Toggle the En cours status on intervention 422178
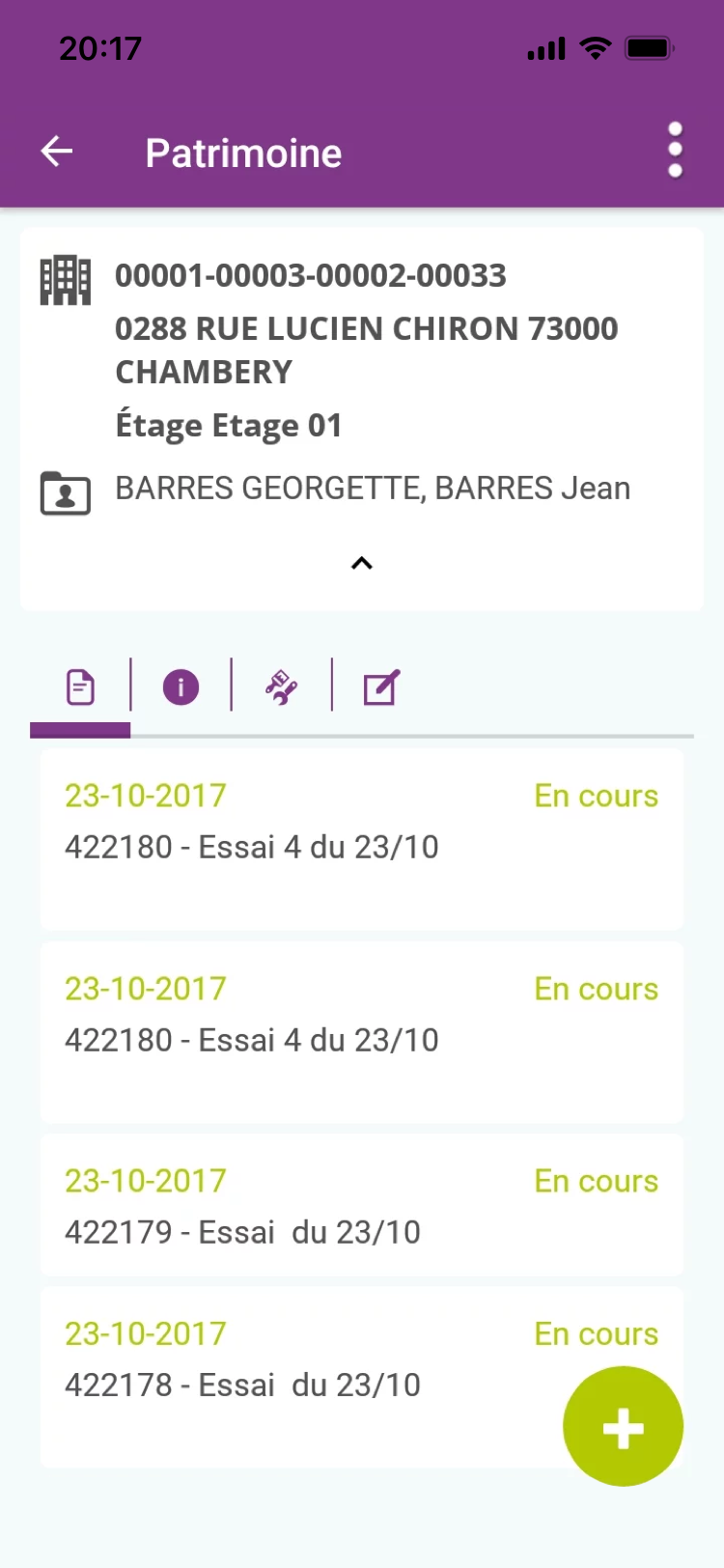The height and width of the screenshot is (1568, 724). click(x=596, y=1333)
